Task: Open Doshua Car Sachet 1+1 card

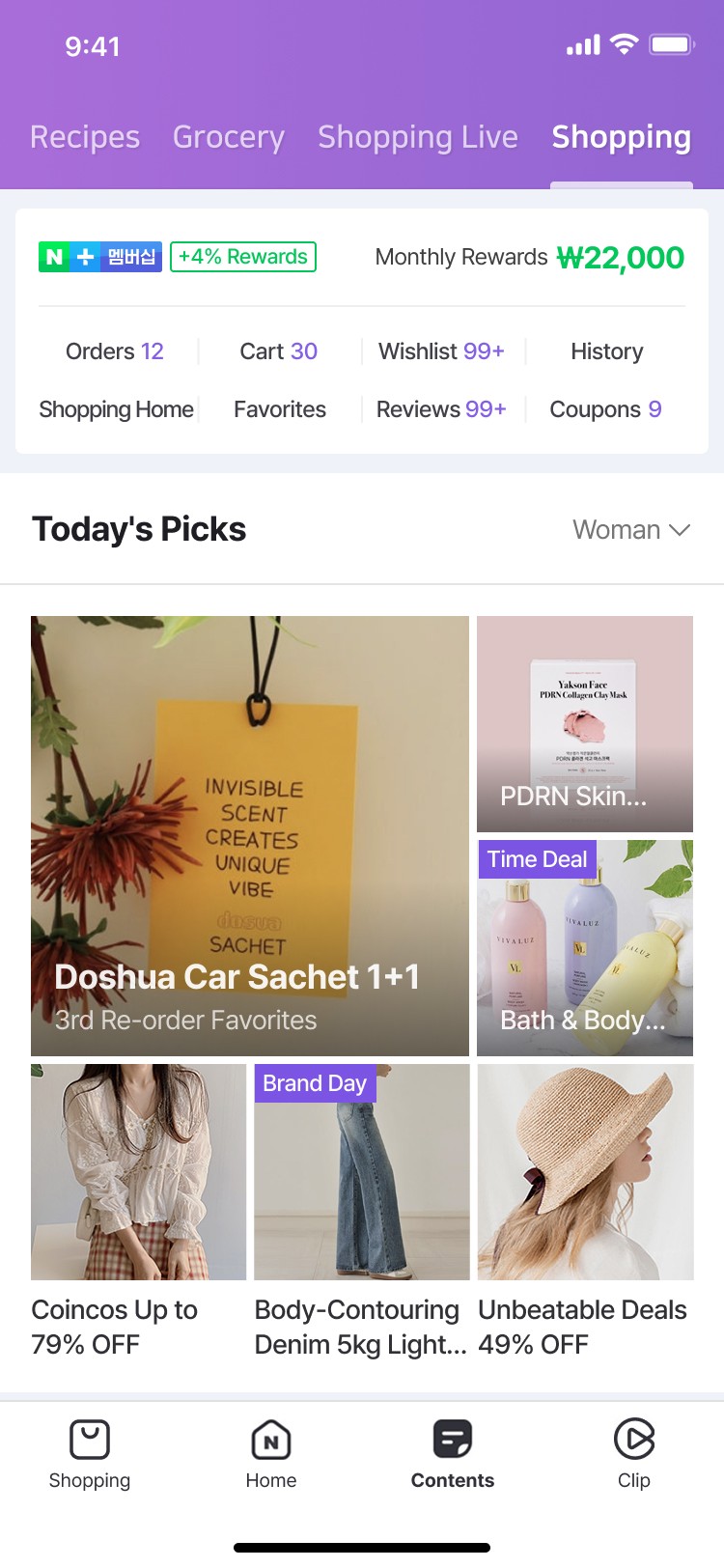Action: pos(250,836)
